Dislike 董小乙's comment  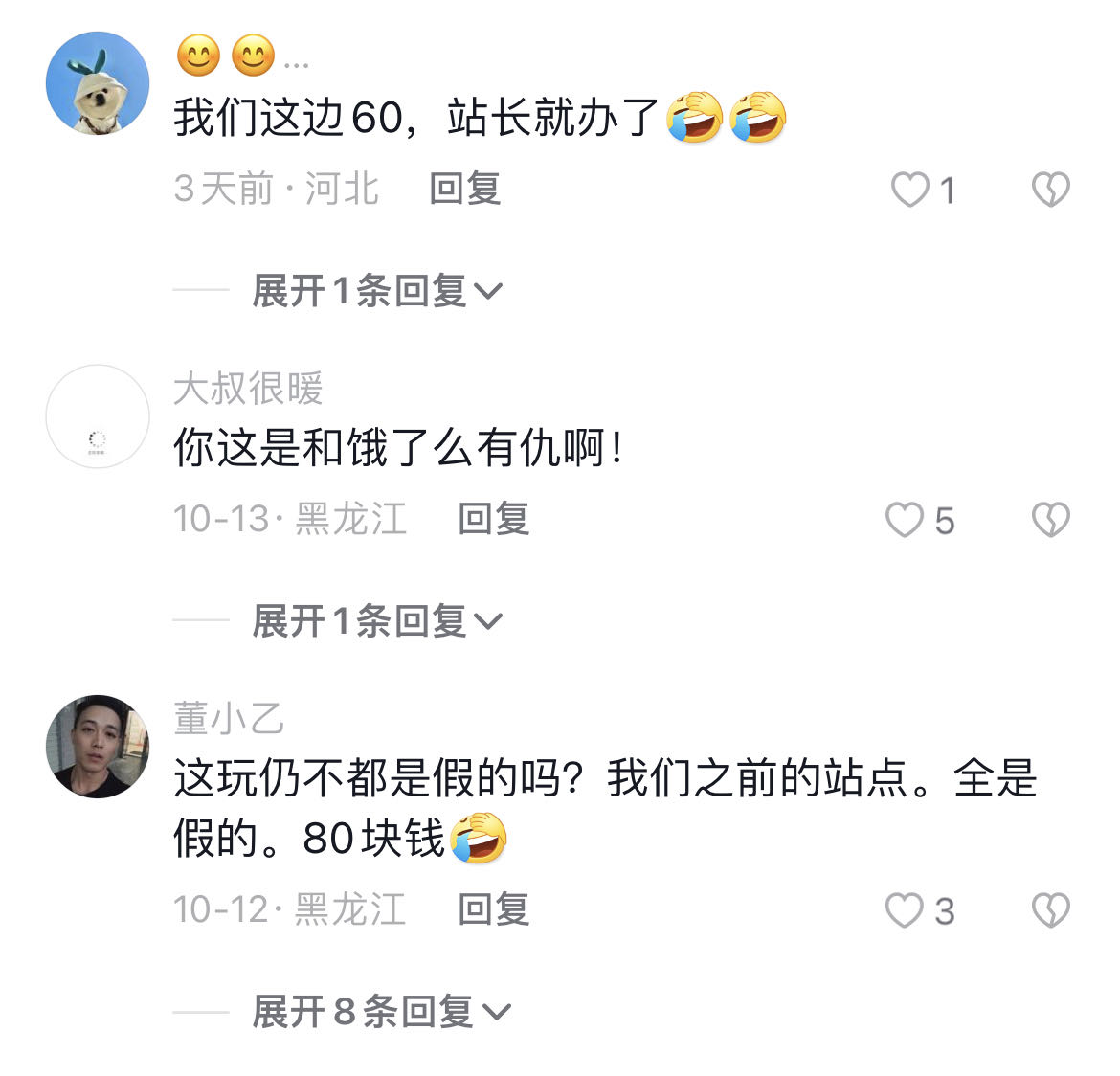pos(1050,910)
